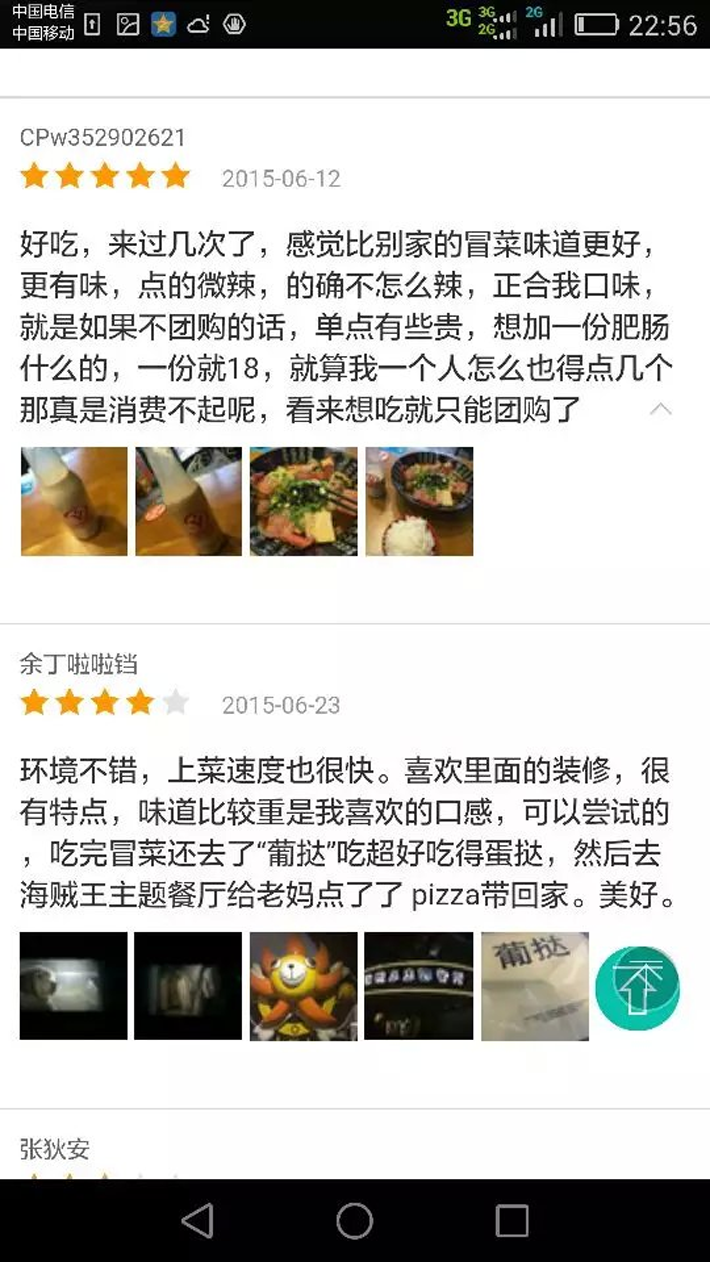Tap the green back-to-top floating button
The height and width of the screenshot is (1262, 710).
coord(637,988)
